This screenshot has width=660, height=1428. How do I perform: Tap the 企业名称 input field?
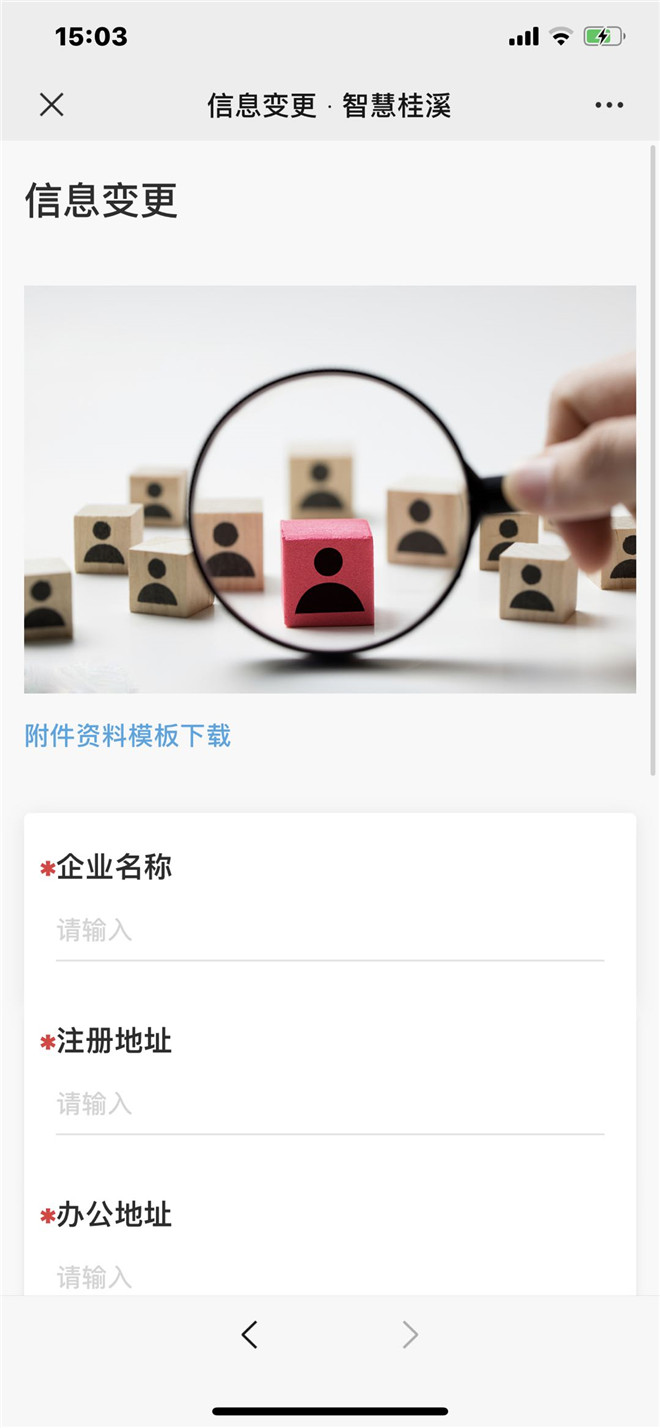[x=330, y=931]
